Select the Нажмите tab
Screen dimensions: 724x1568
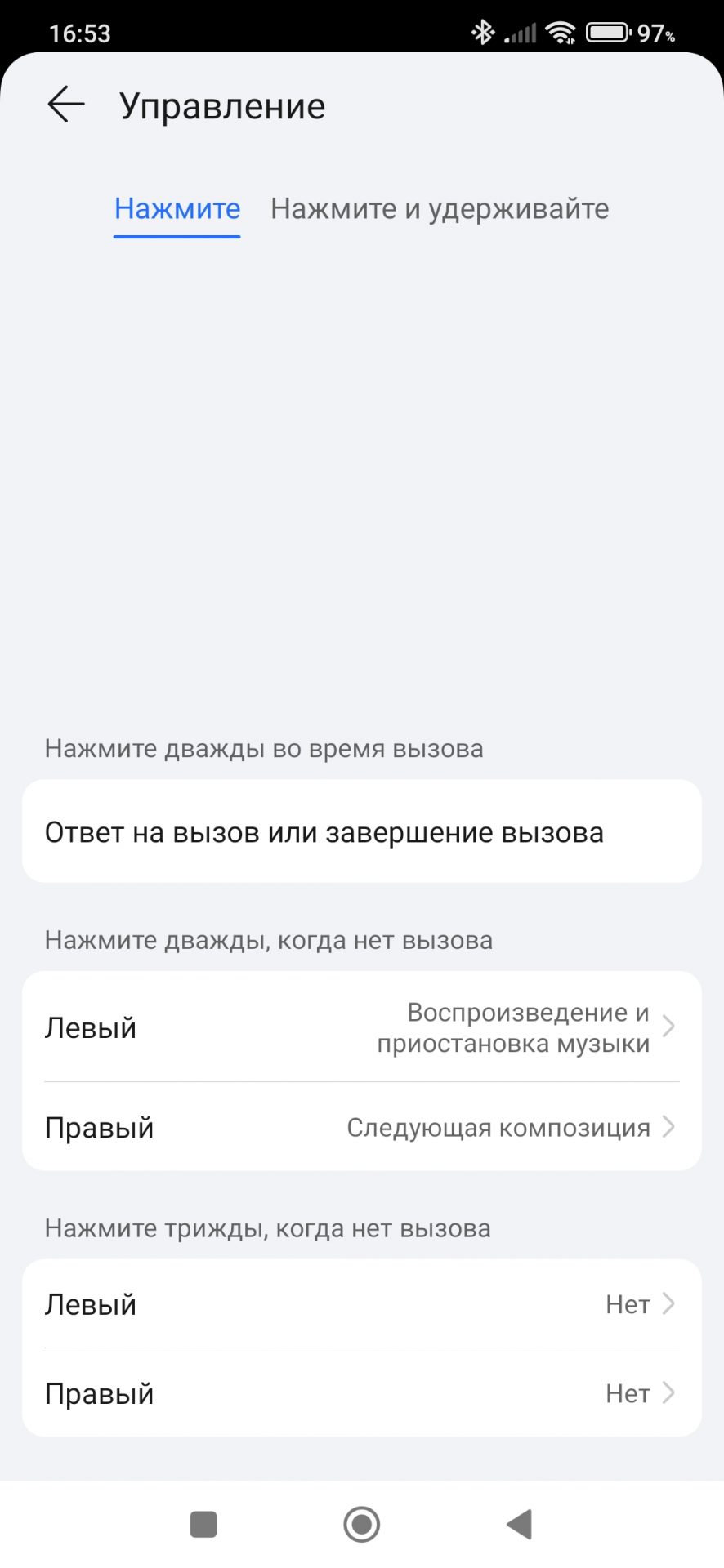(177, 209)
